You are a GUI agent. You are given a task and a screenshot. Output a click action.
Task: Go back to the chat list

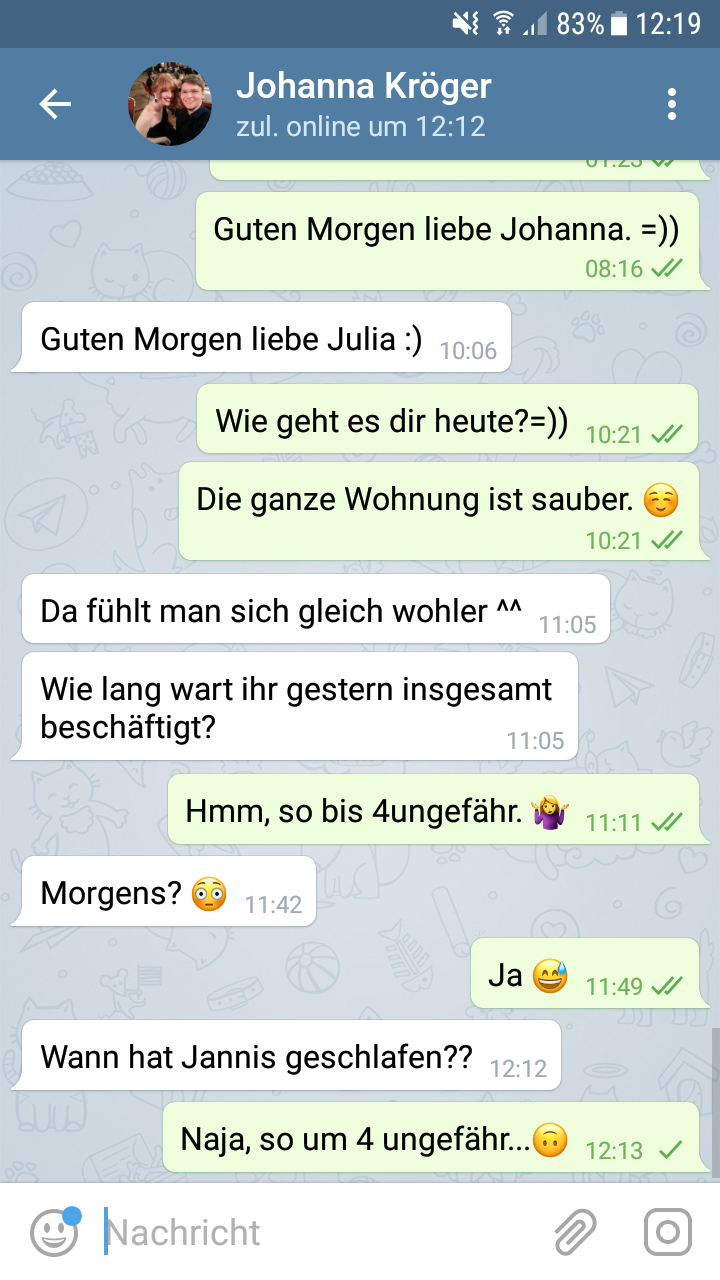(55, 104)
